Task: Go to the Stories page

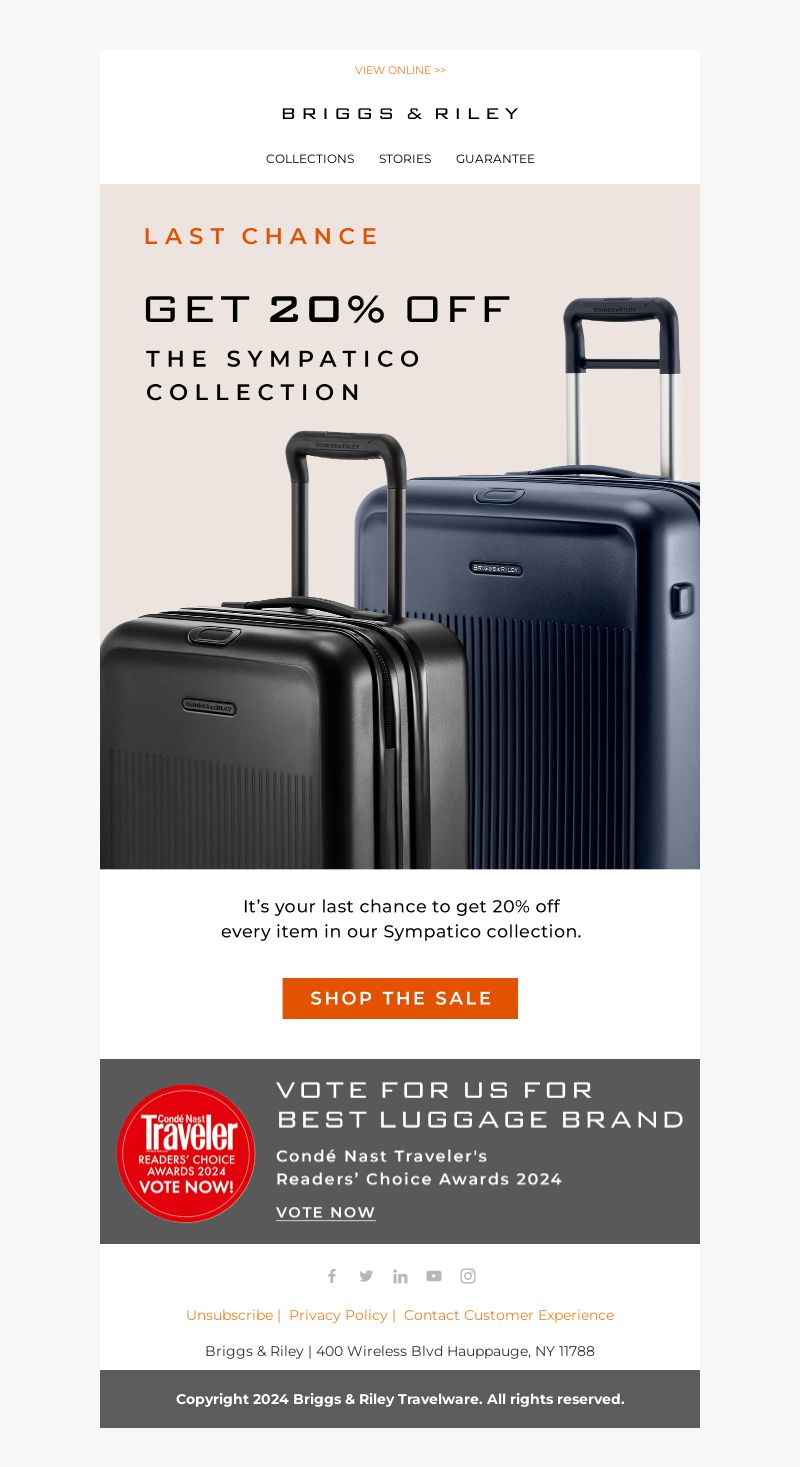Action: (405, 159)
